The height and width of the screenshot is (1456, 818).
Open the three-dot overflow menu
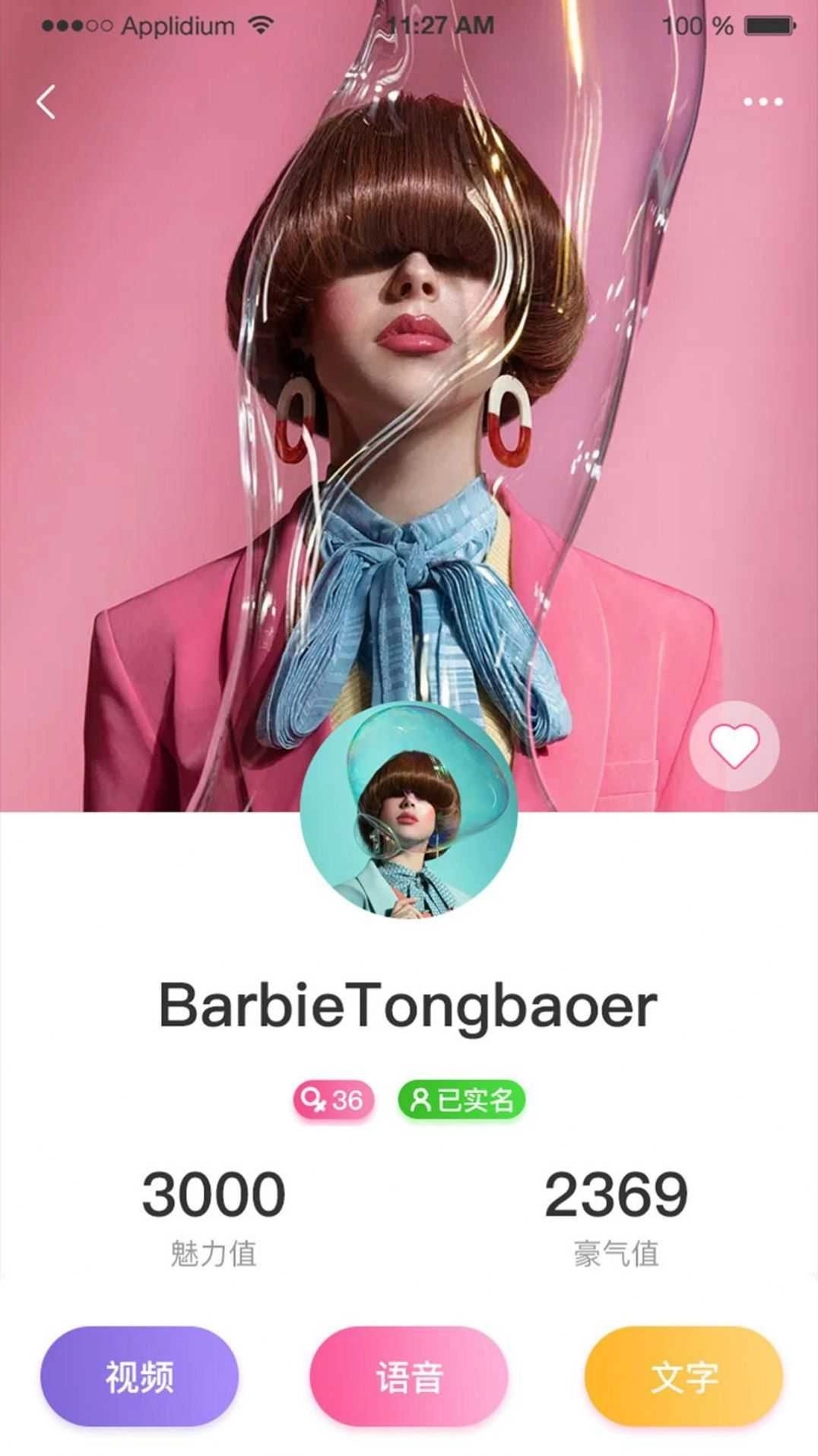(763, 102)
